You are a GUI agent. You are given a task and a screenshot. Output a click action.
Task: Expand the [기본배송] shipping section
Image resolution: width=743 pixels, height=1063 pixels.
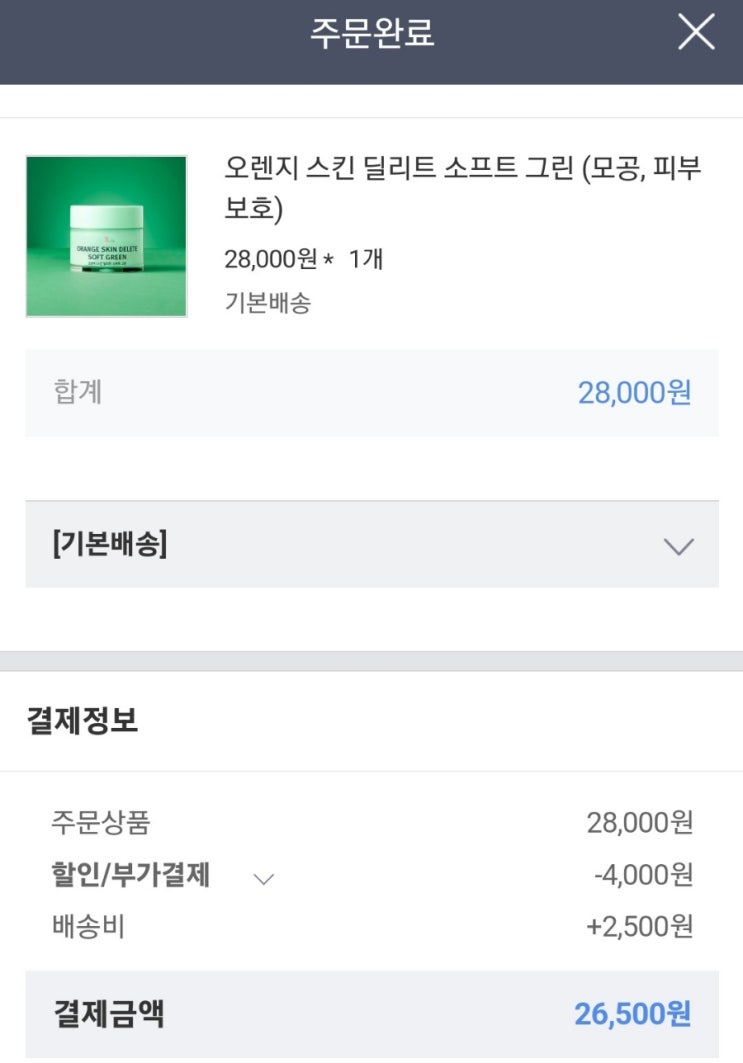[x=678, y=546]
